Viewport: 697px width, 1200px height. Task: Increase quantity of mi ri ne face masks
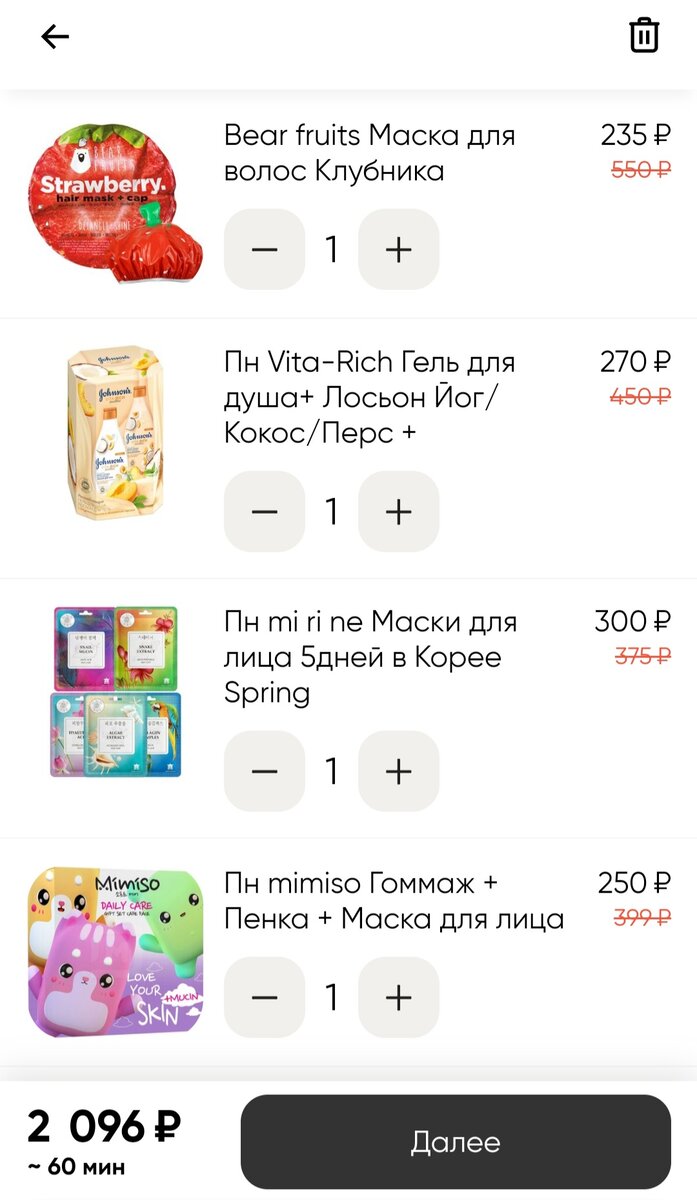[398, 771]
